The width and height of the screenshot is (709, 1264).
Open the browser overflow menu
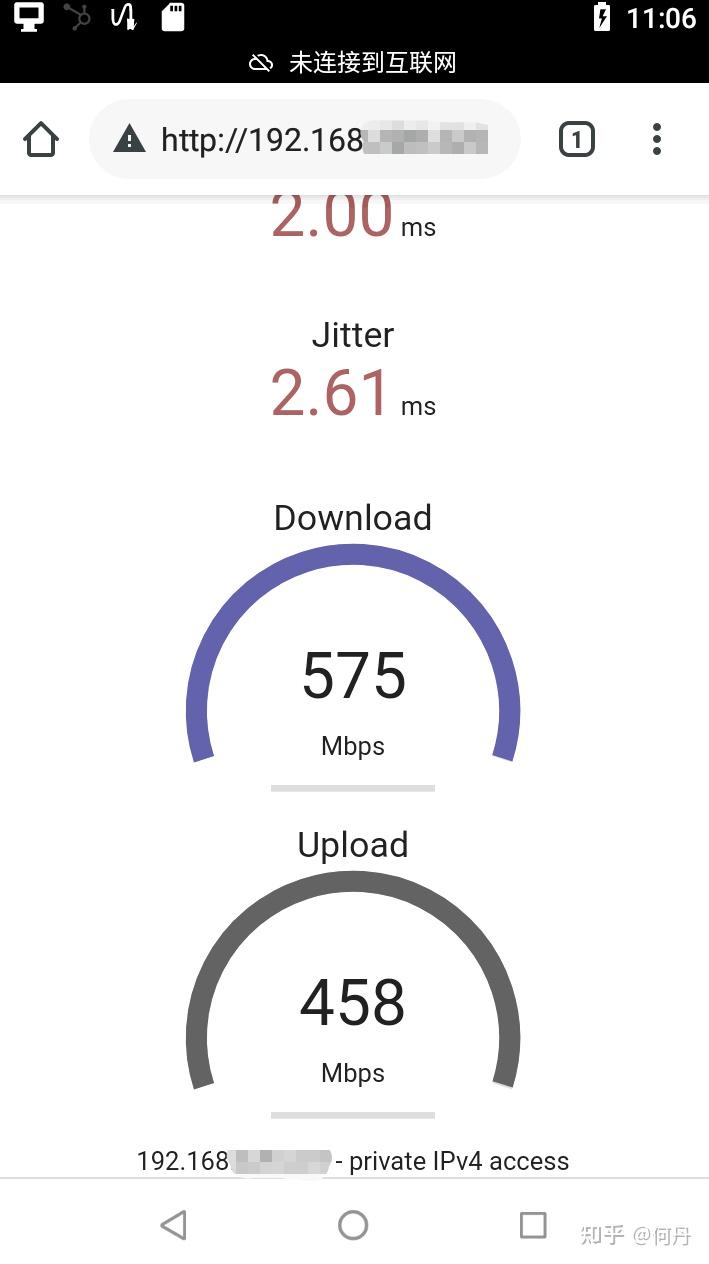657,140
